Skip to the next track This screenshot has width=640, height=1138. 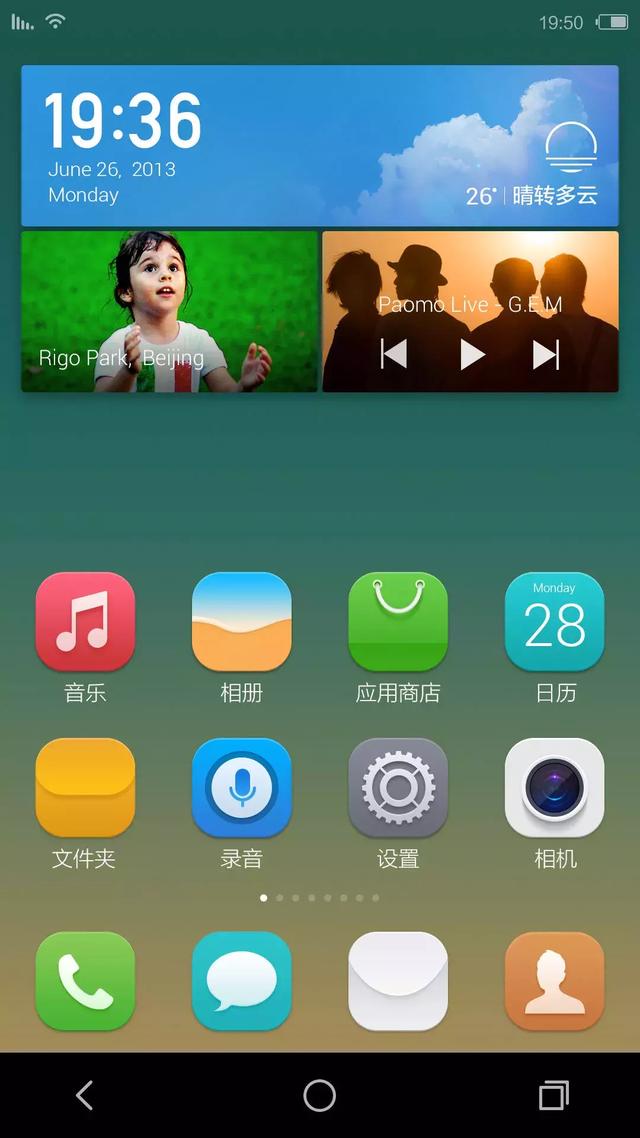point(546,354)
